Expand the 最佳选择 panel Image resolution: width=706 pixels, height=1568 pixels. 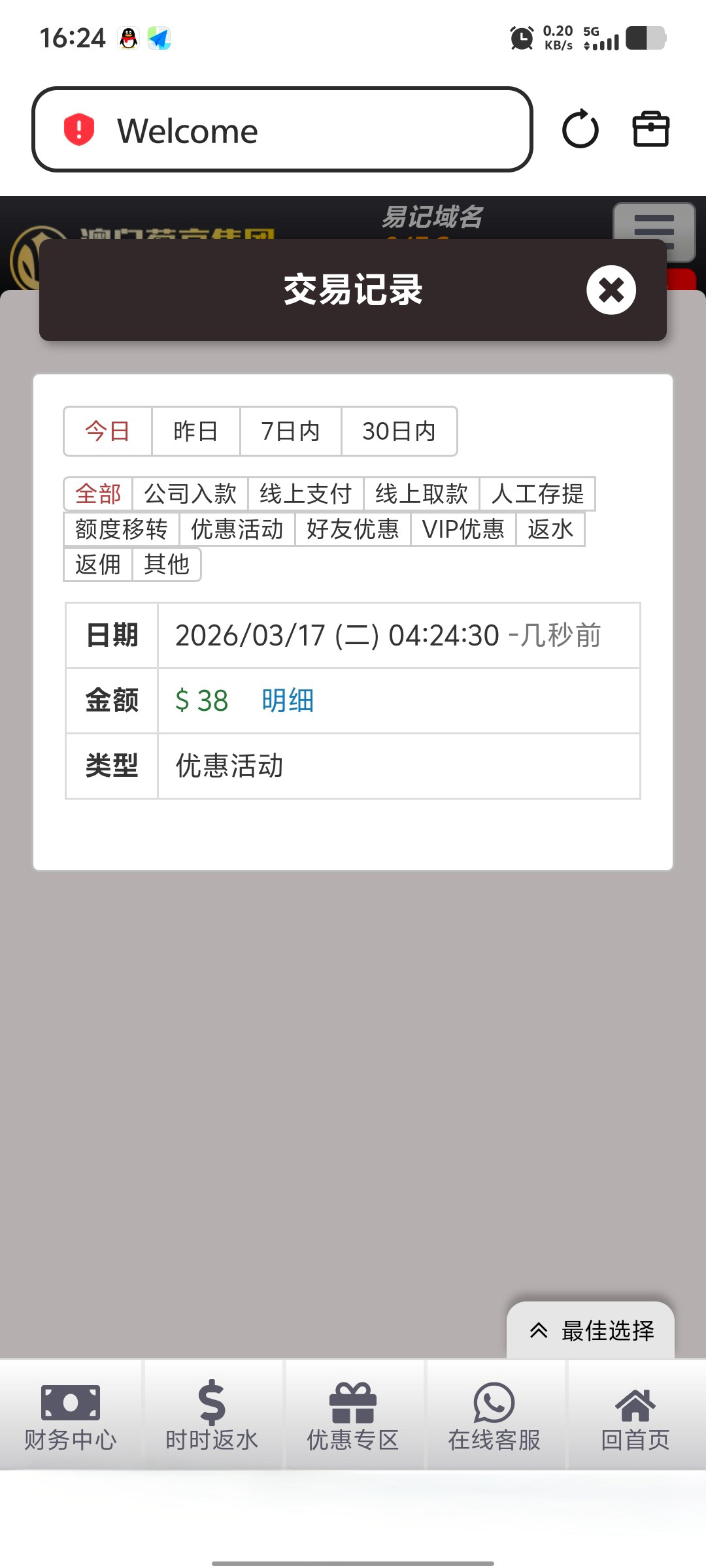coord(591,1330)
